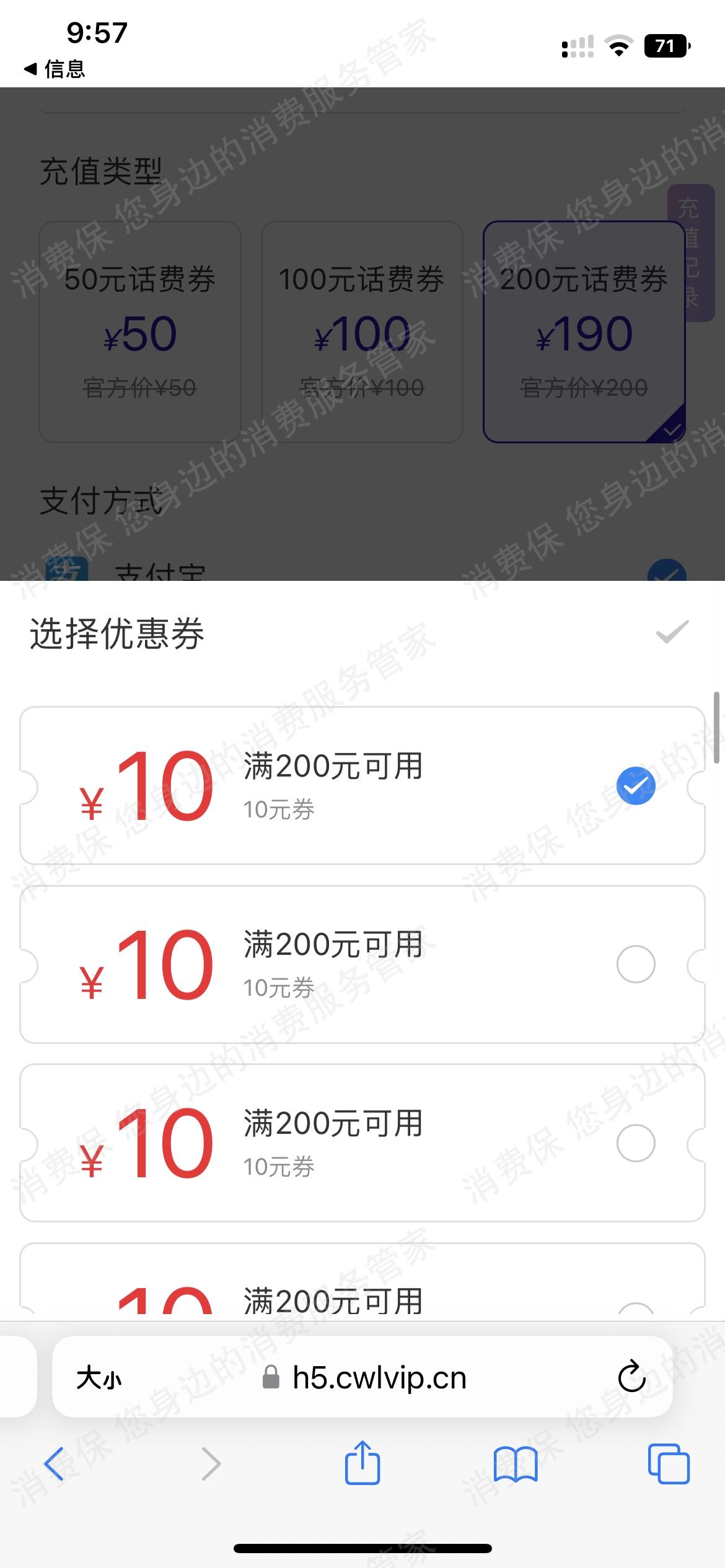
Task: Go back to the previous page in Safari
Action: [x=55, y=1464]
